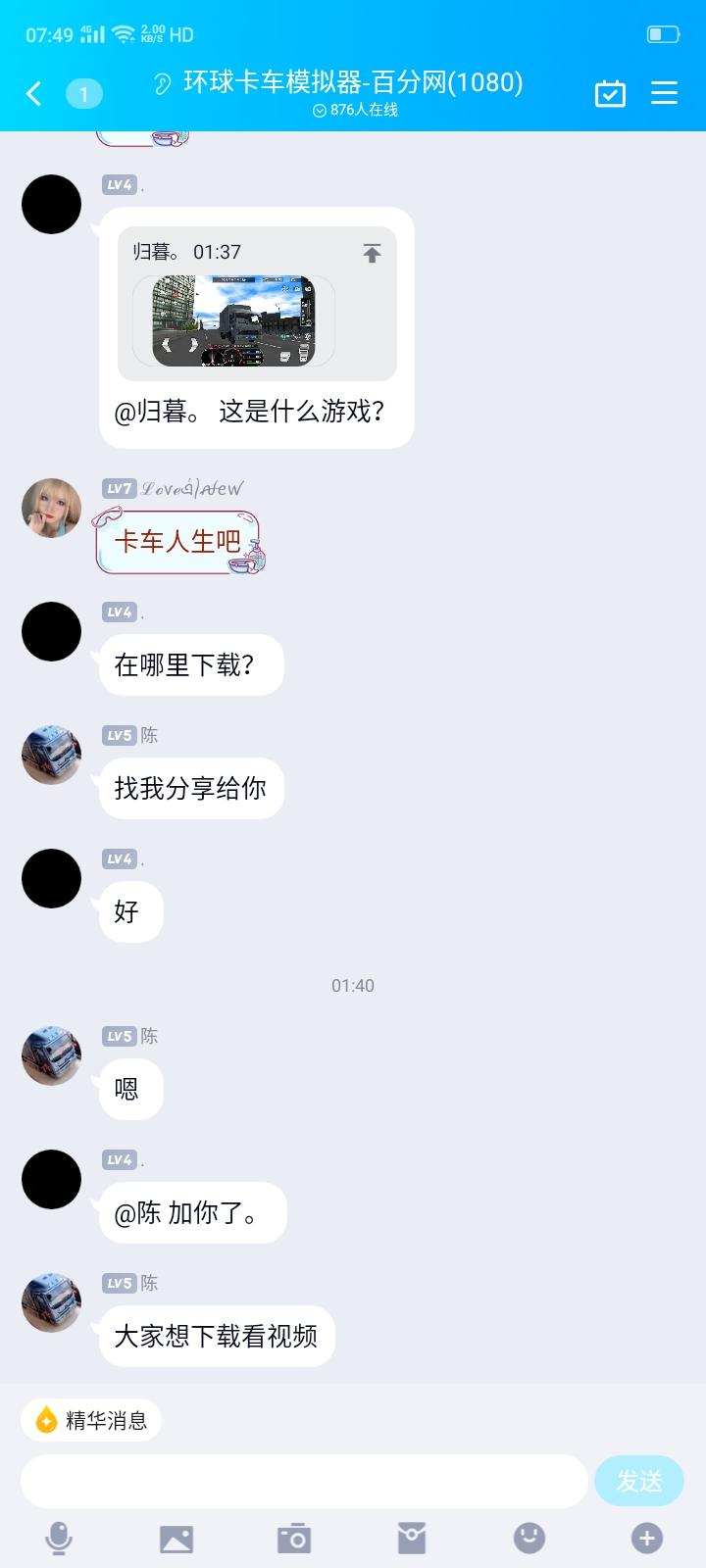Open the 精华消息 essence messages banner
Image resolution: width=706 pixels, height=1568 pixels.
click(x=91, y=1419)
